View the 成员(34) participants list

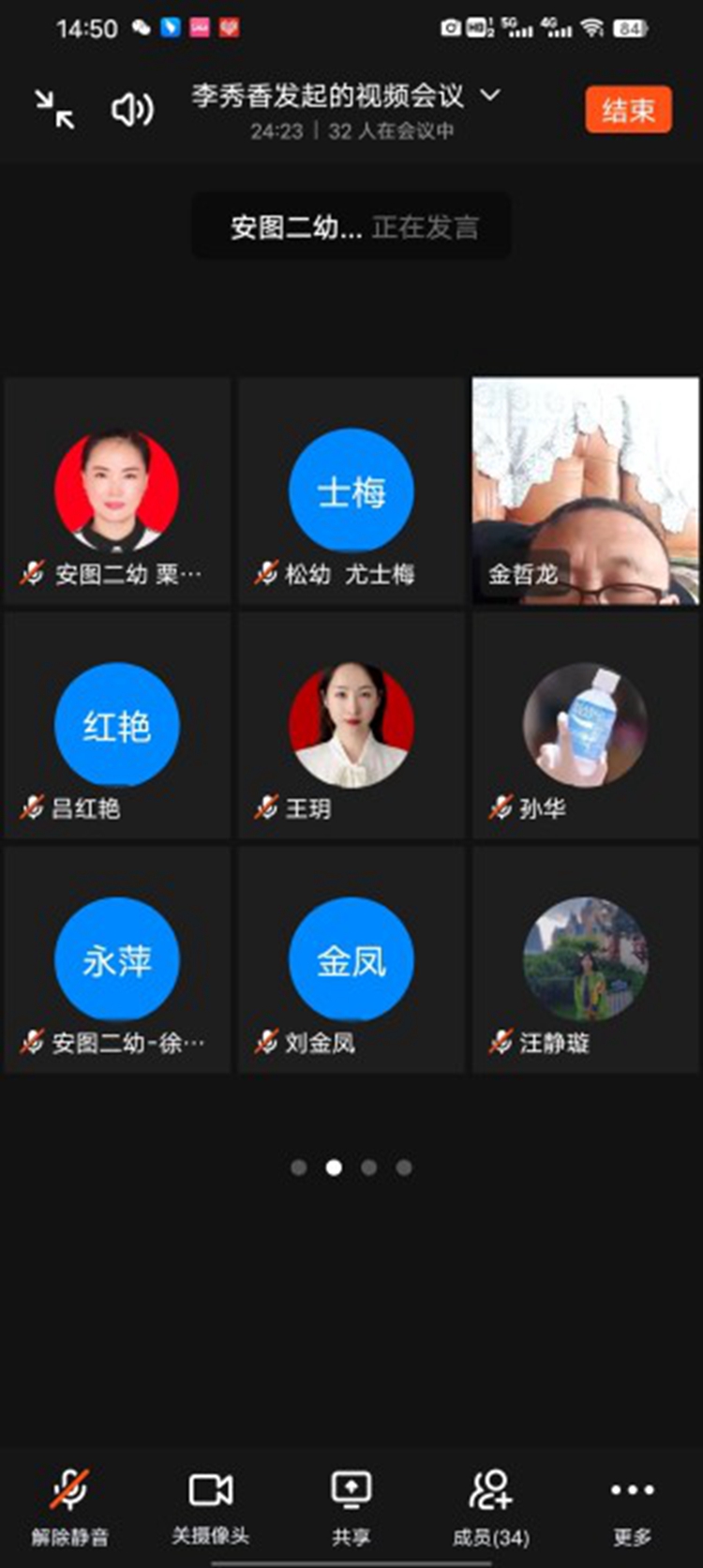491,1505
